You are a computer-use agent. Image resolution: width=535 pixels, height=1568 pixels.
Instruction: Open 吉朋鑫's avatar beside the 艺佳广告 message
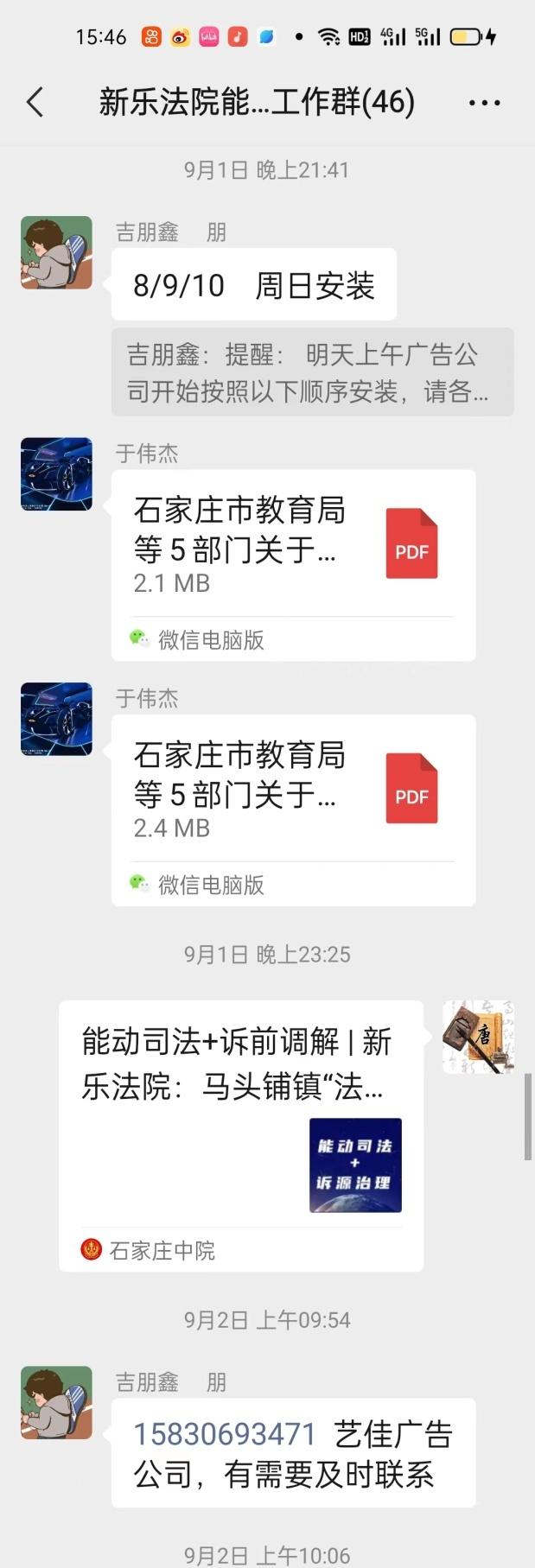tap(56, 1402)
